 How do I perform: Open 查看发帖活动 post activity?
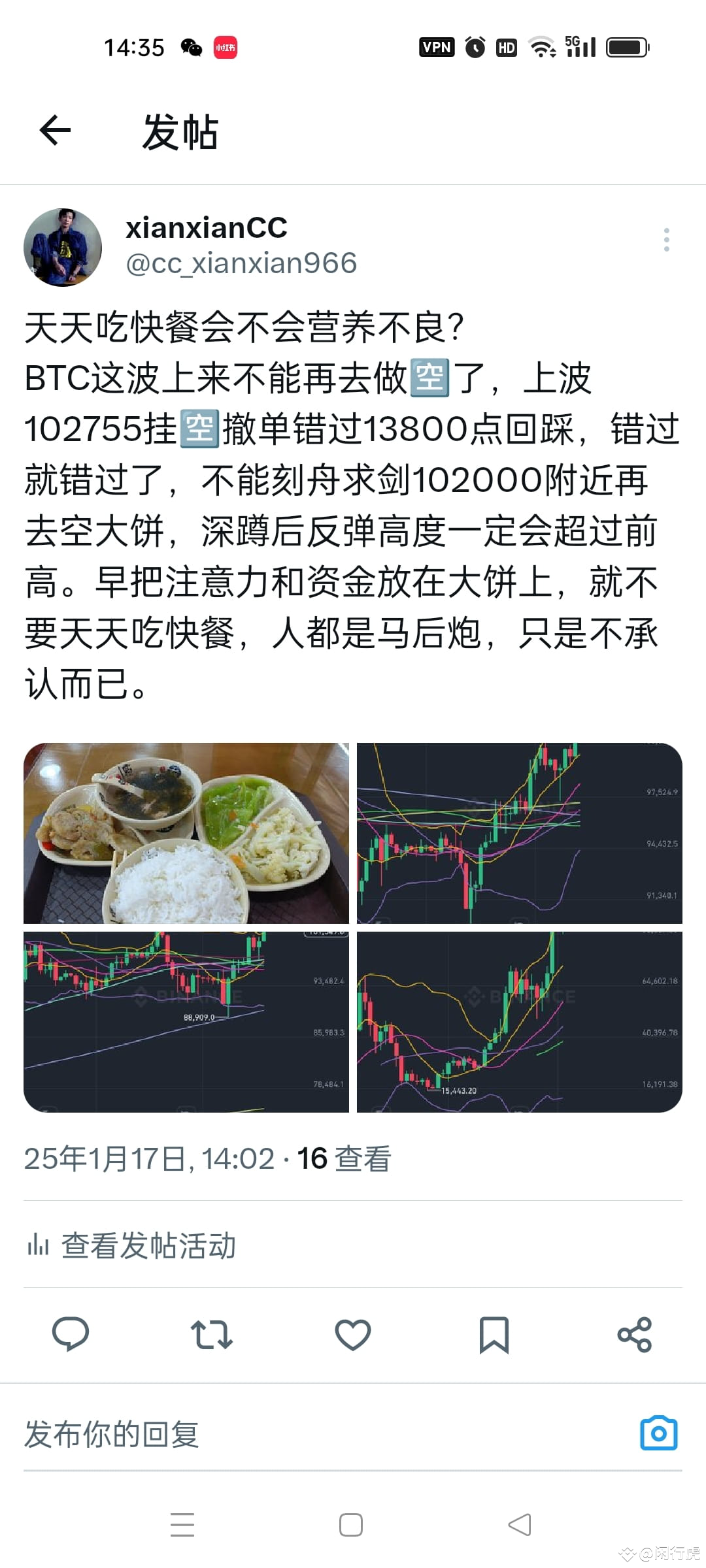149,1245
